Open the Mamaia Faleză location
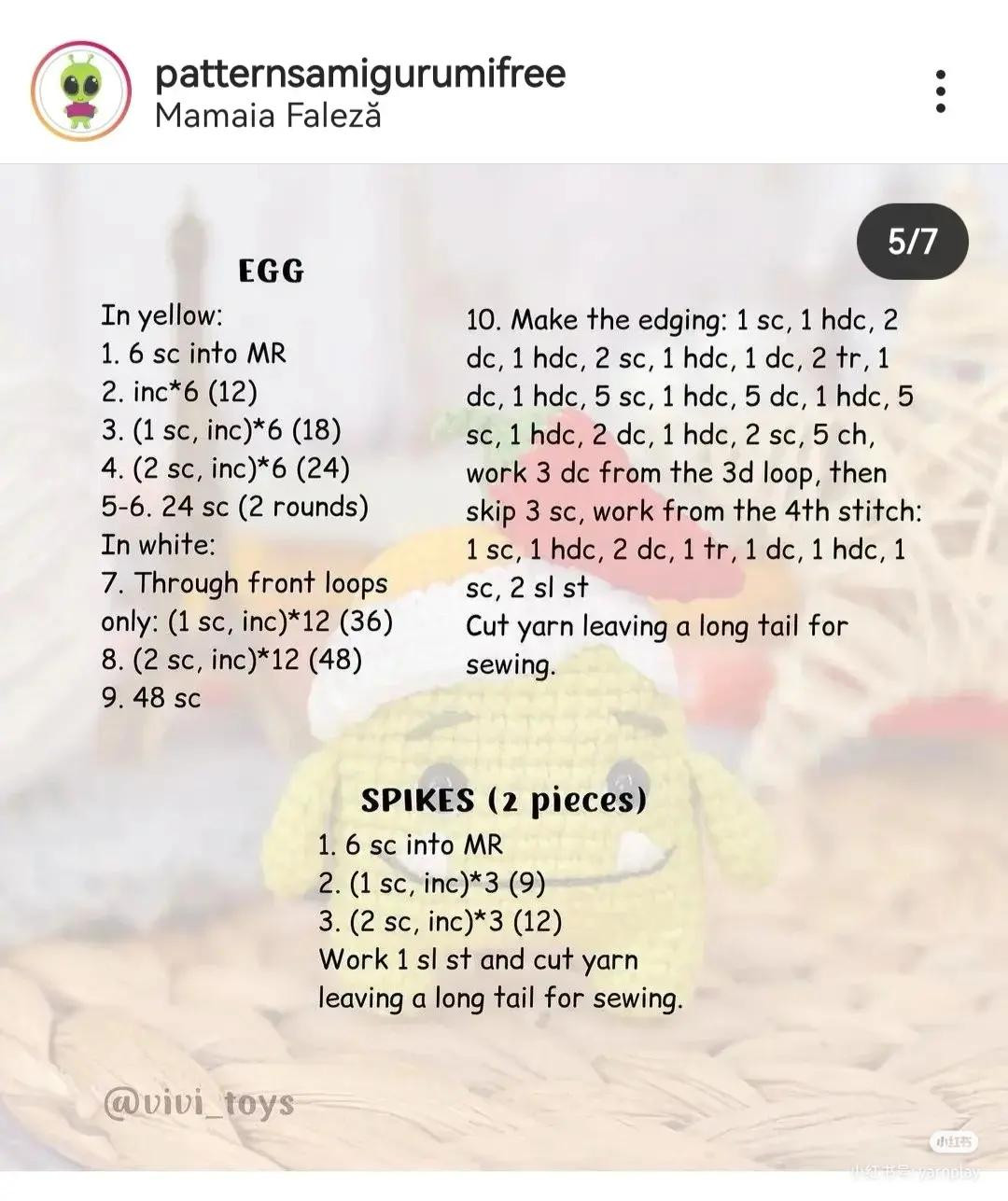Image resolution: width=1008 pixels, height=1201 pixels. 268,117
